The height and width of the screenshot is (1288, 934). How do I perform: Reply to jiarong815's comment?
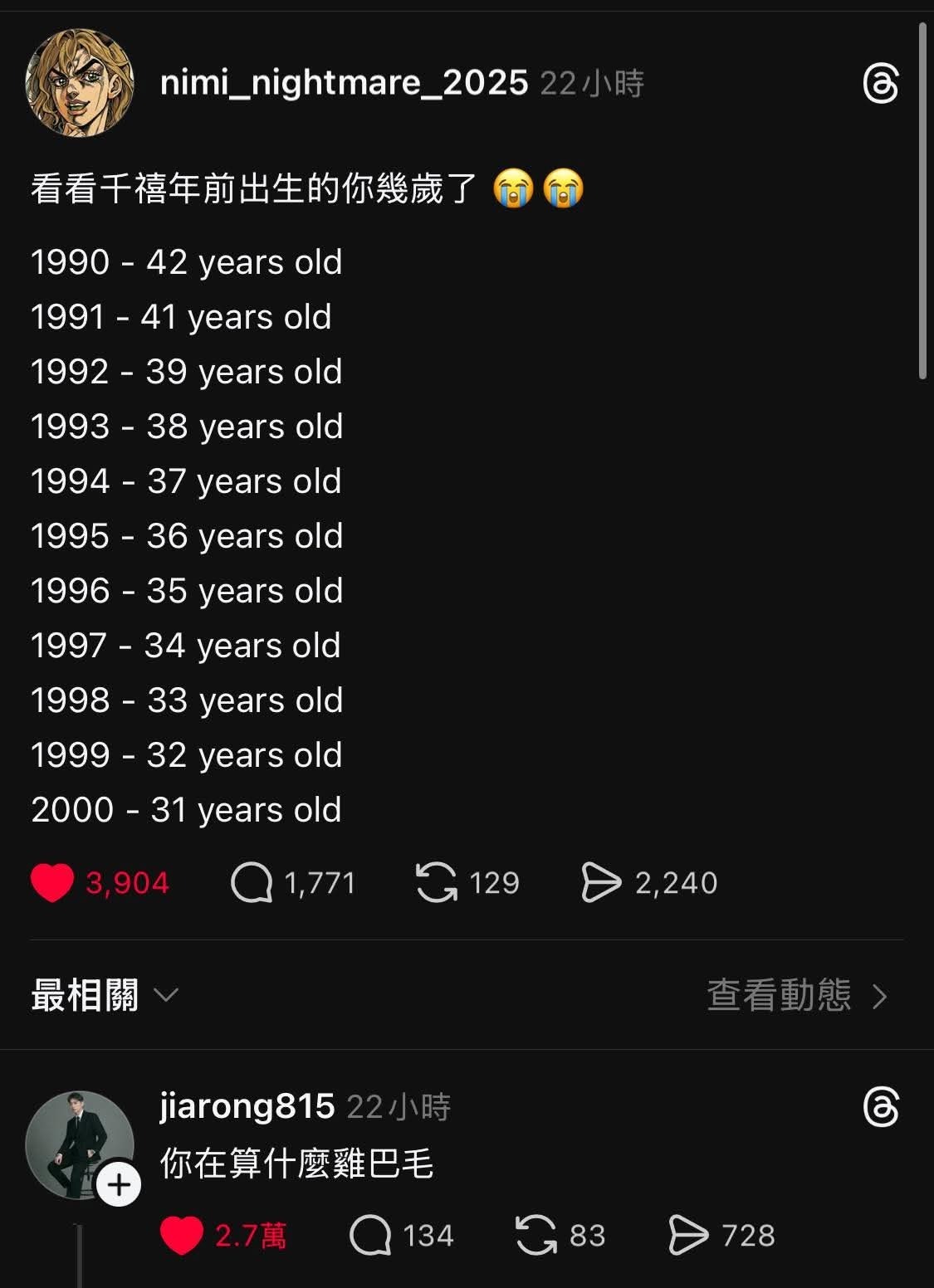pyautogui.click(x=370, y=1236)
